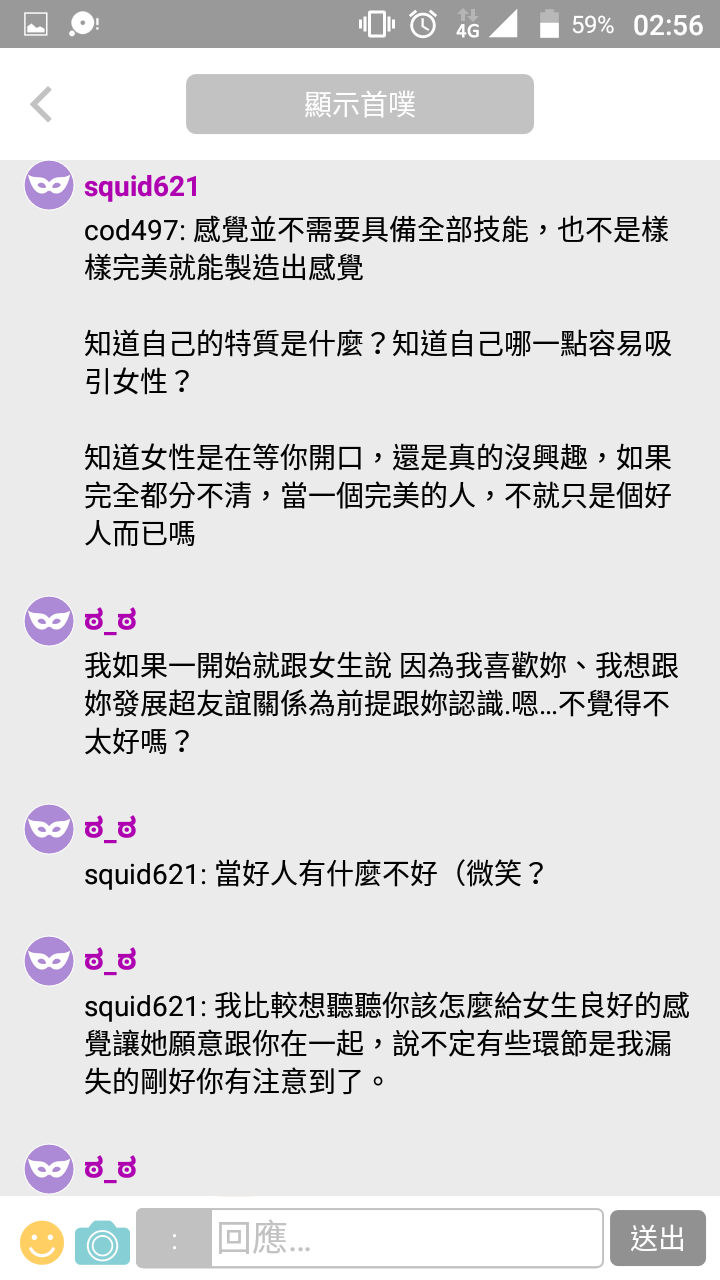720x1280 pixels.
Task: Attach a photo with the camera icon
Action: coord(102,1241)
